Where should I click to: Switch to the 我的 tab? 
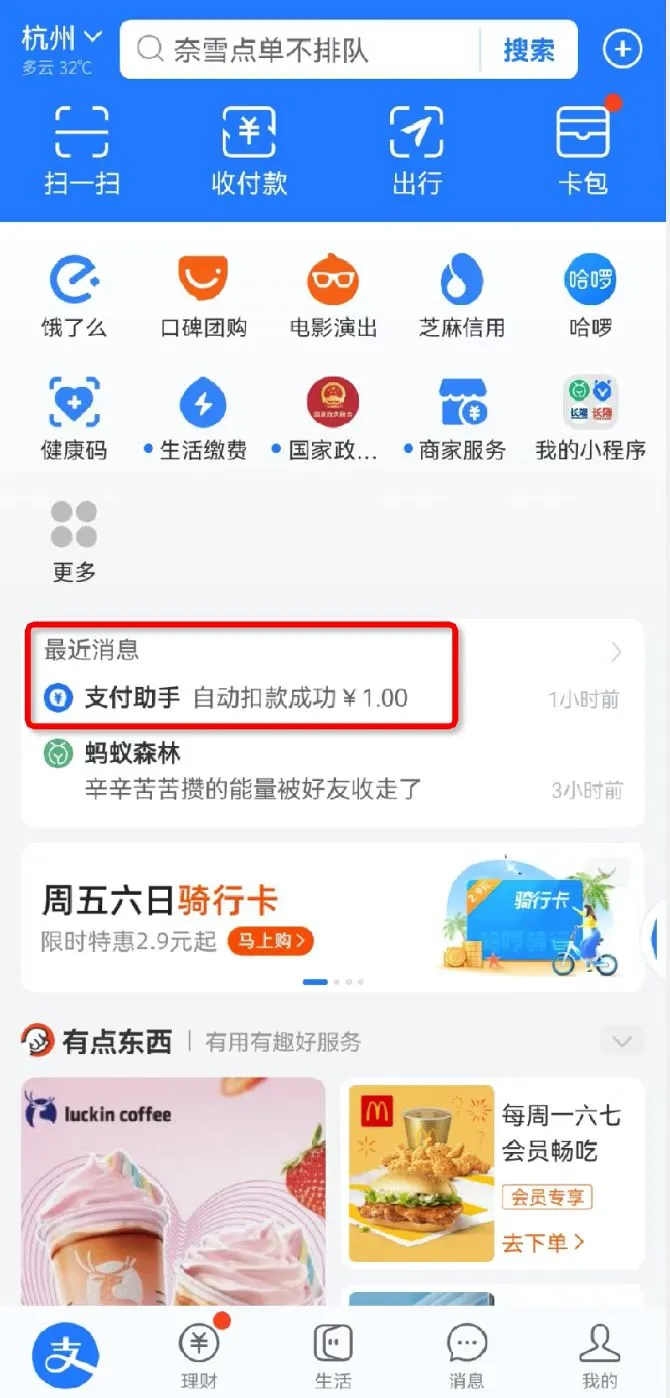[x=600, y=1354]
